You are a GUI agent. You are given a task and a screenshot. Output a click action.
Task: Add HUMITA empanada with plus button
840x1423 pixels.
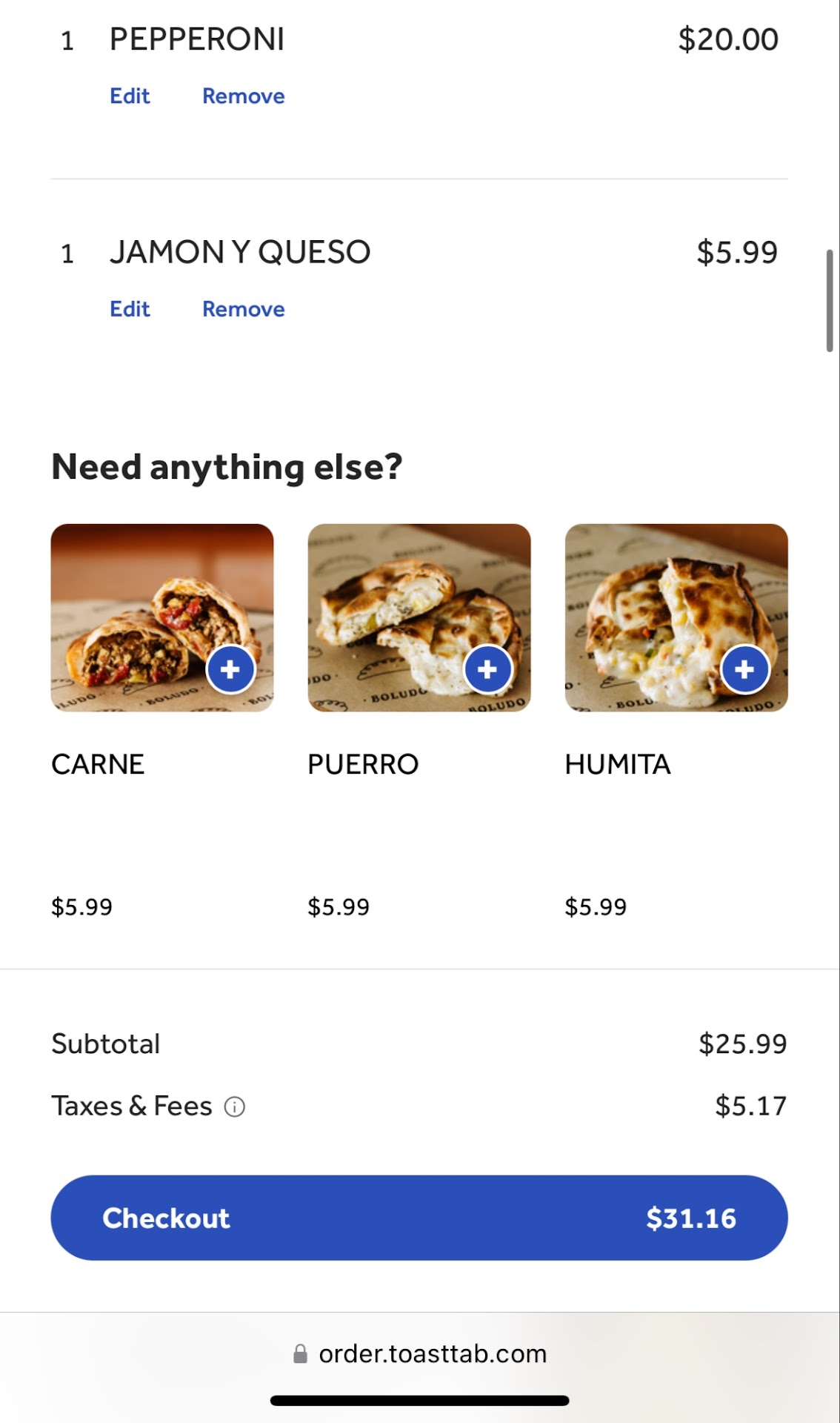pyautogui.click(x=744, y=669)
